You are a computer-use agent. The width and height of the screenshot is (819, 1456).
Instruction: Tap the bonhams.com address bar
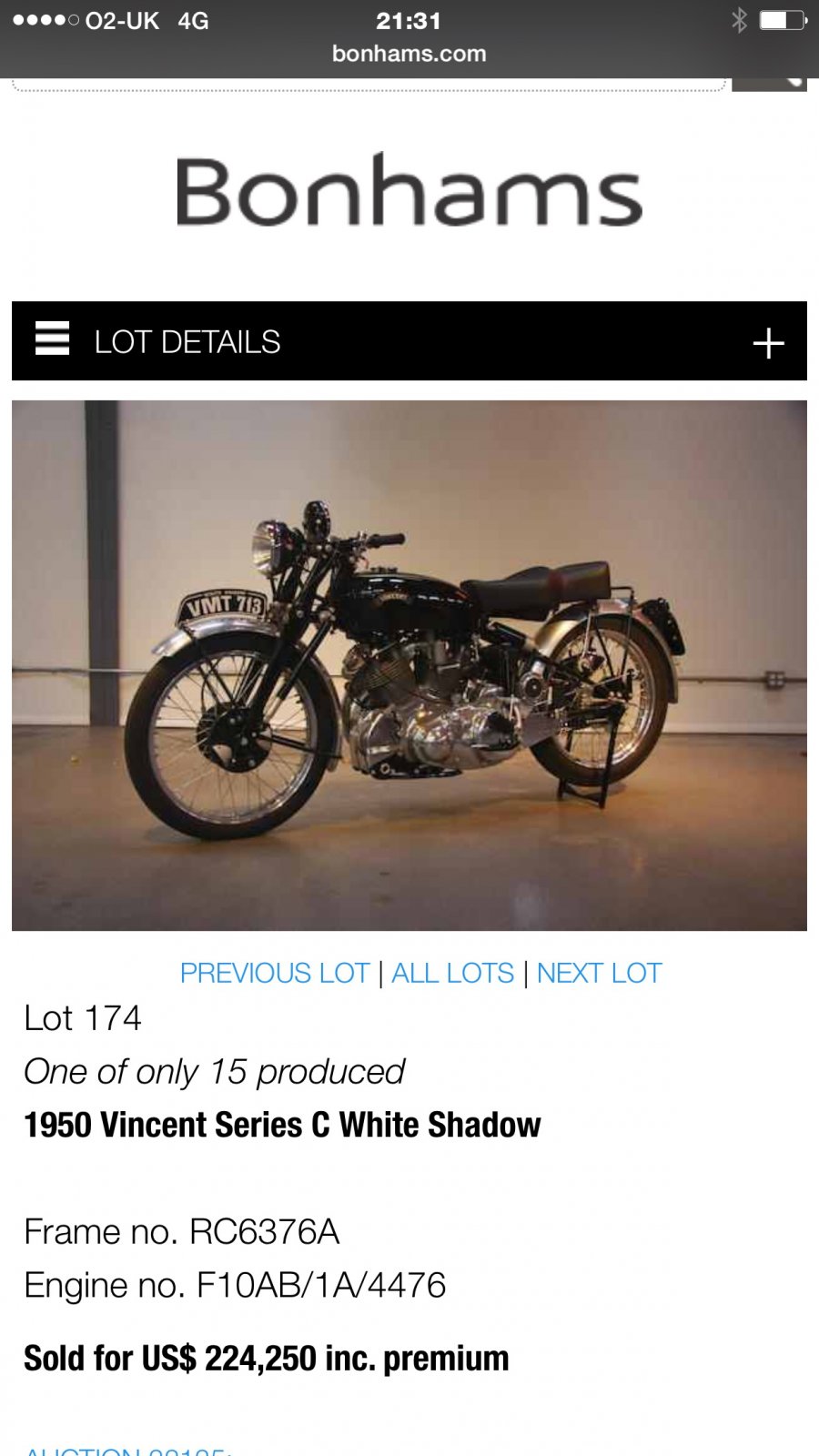point(409,54)
